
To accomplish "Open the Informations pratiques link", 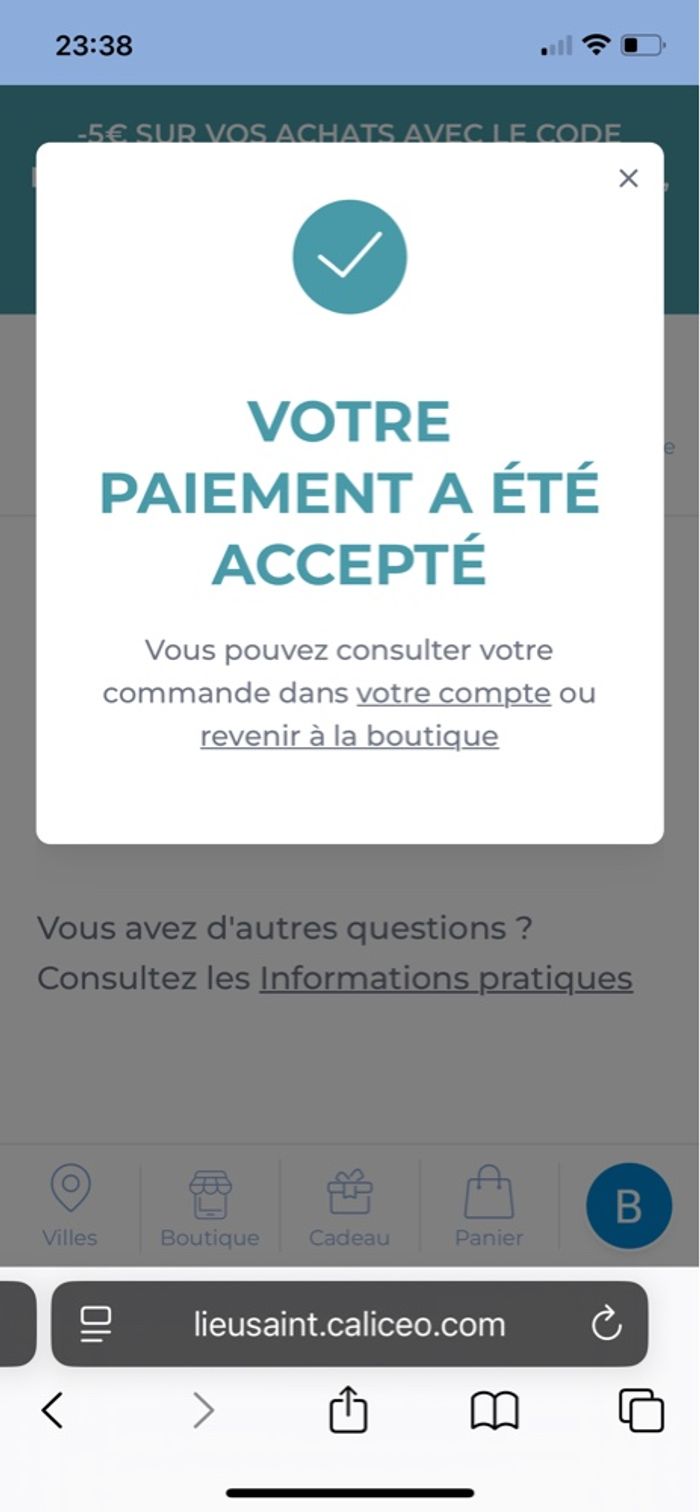I will pyautogui.click(x=446, y=978).
